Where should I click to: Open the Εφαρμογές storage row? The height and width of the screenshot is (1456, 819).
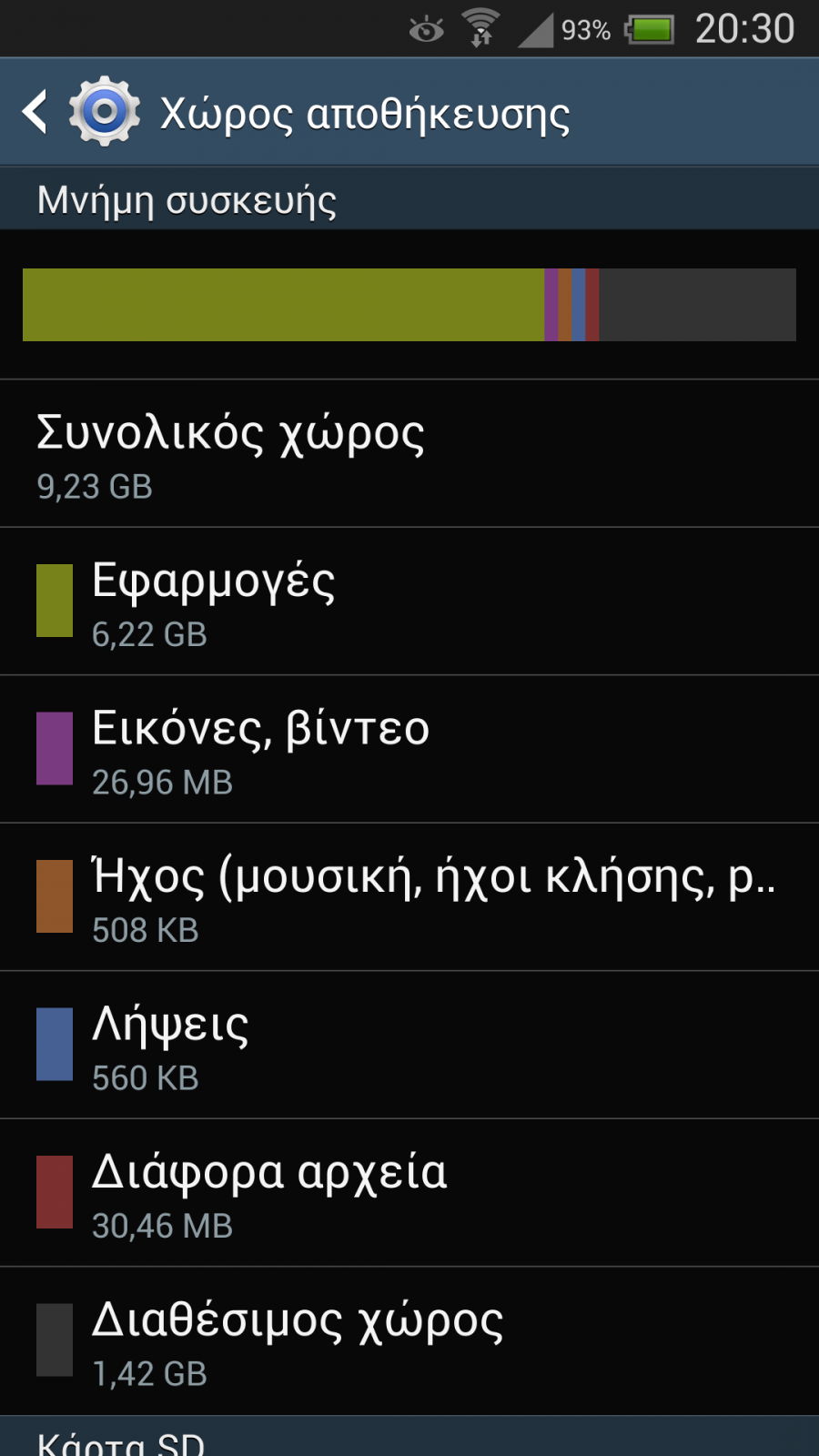[409, 602]
